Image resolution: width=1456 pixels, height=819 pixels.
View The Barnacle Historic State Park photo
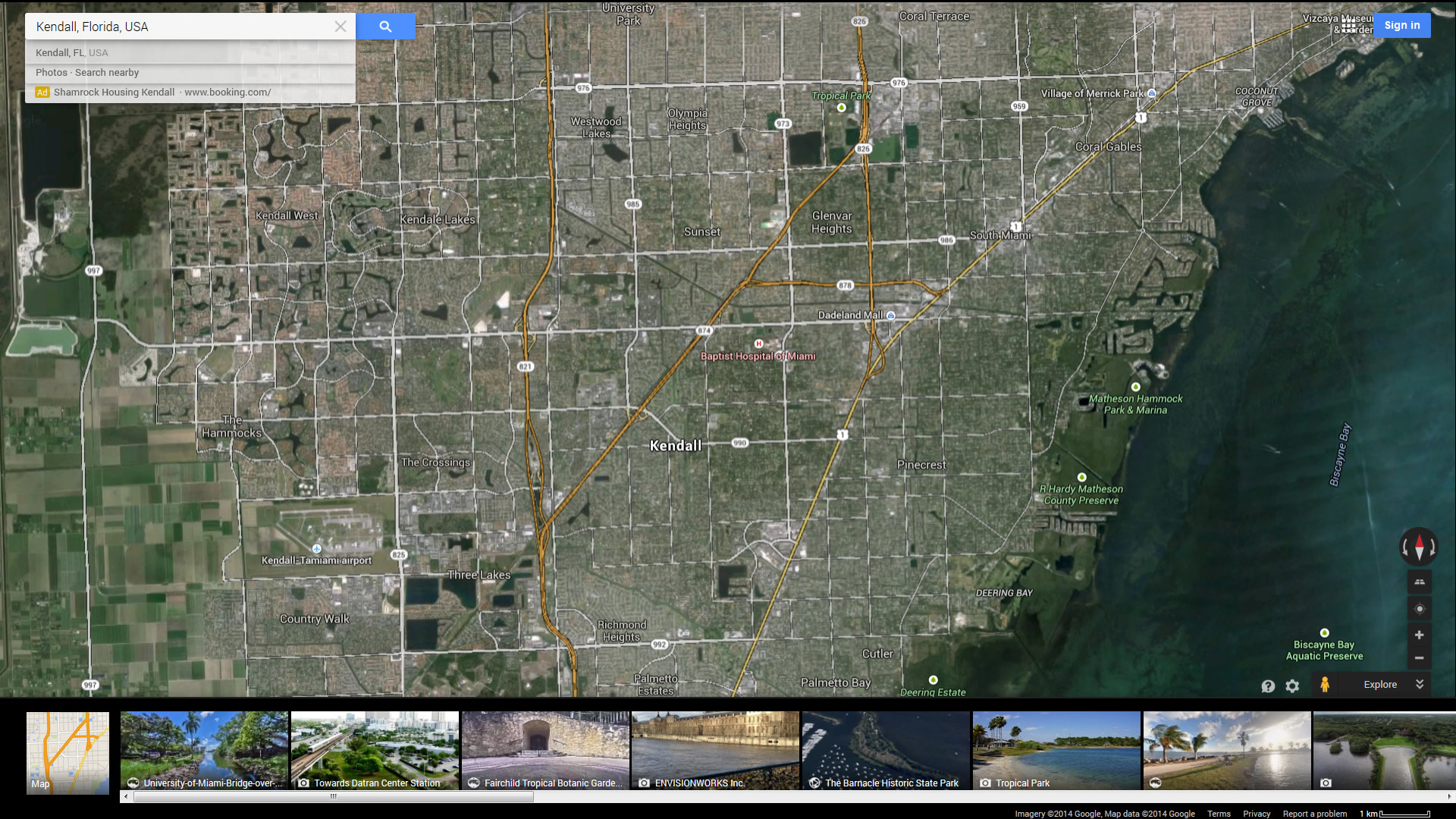(x=886, y=751)
